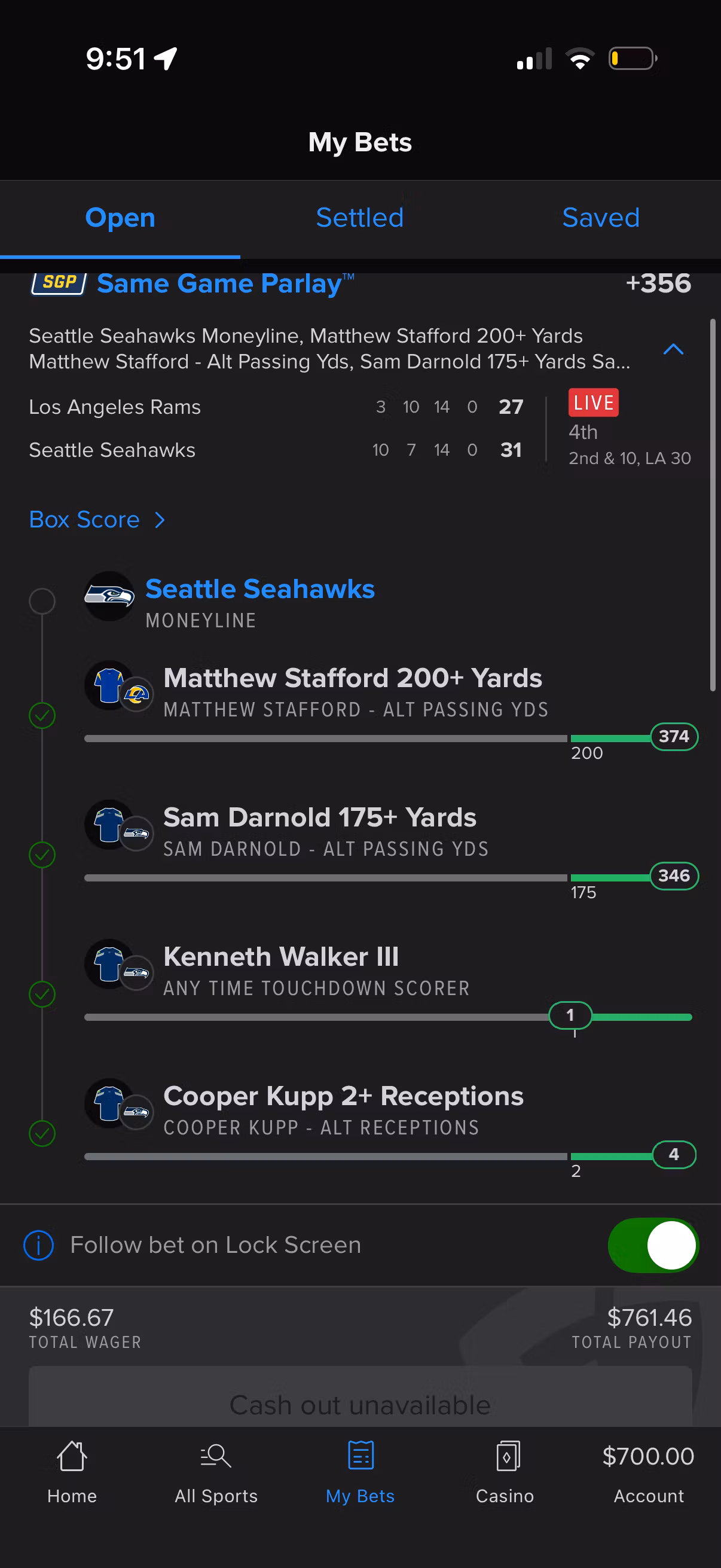This screenshot has width=721, height=1568.
Task: Switch to the Settled tab
Action: pyautogui.click(x=359, y=217)
